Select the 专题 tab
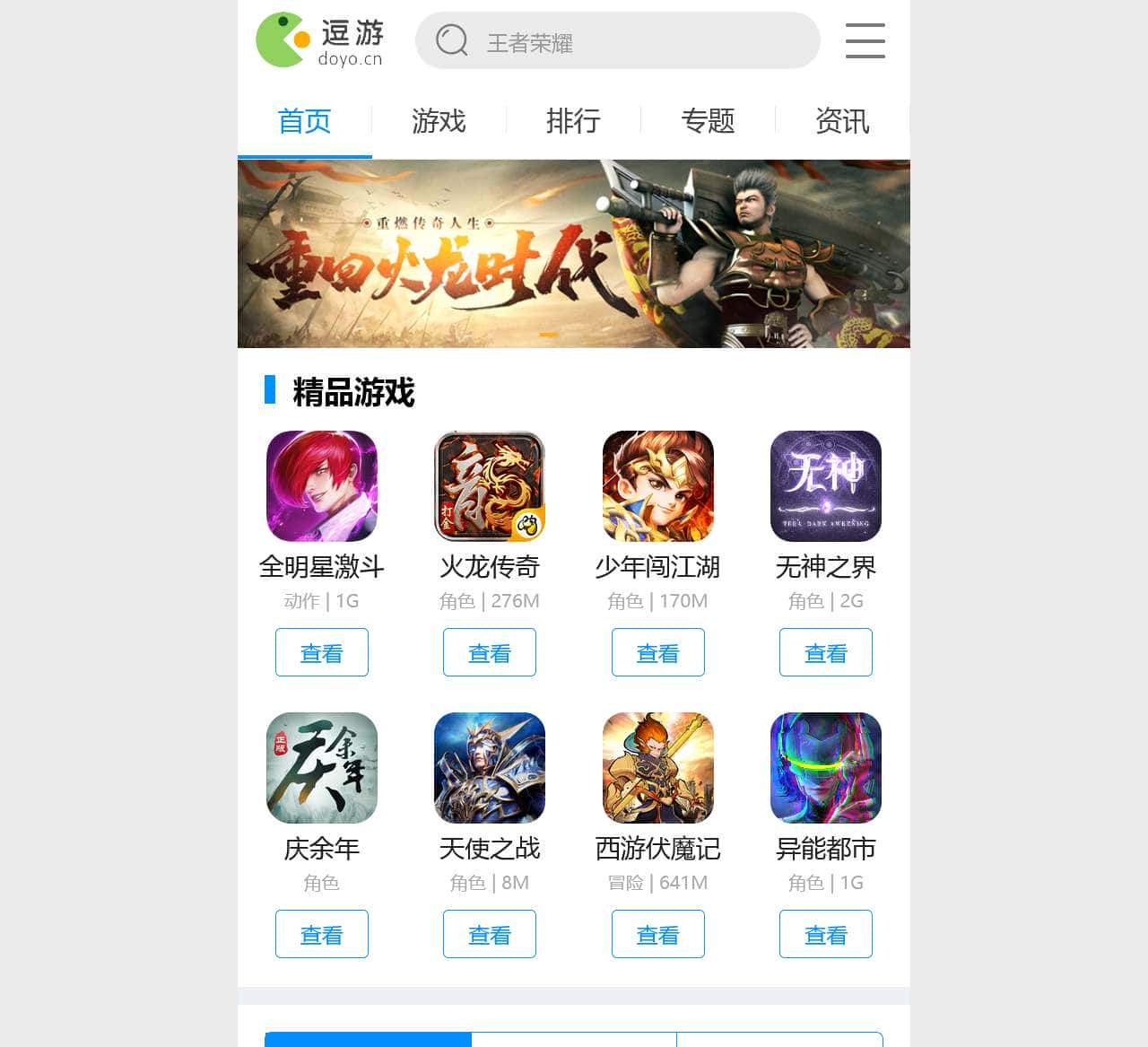Viewport: 1148px width, 1047px height. tap(708, 121)
